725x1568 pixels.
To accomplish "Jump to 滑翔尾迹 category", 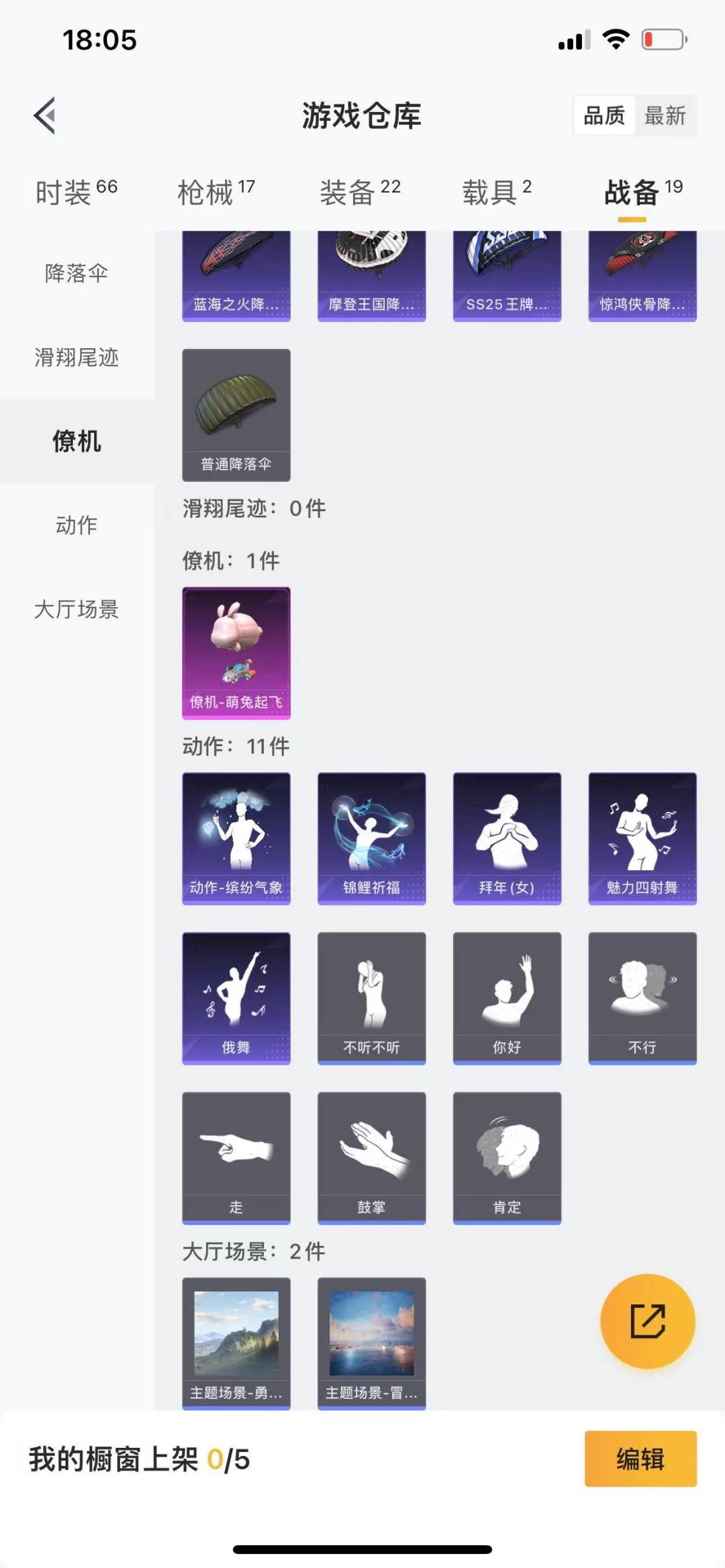I will [x=77, y=357].
